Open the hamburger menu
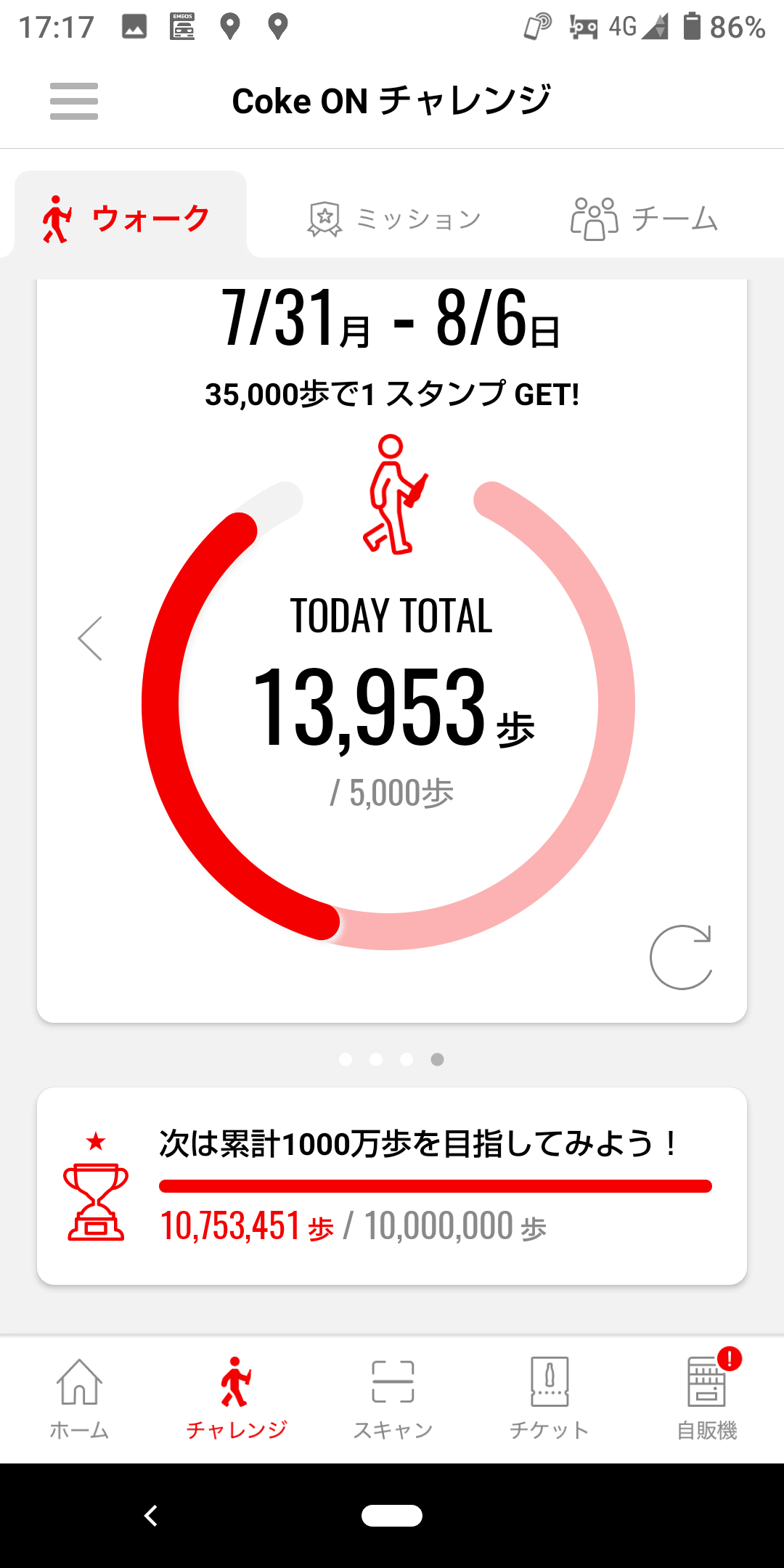This screenshot has width=784, height=1568. (x=74, y=101)
